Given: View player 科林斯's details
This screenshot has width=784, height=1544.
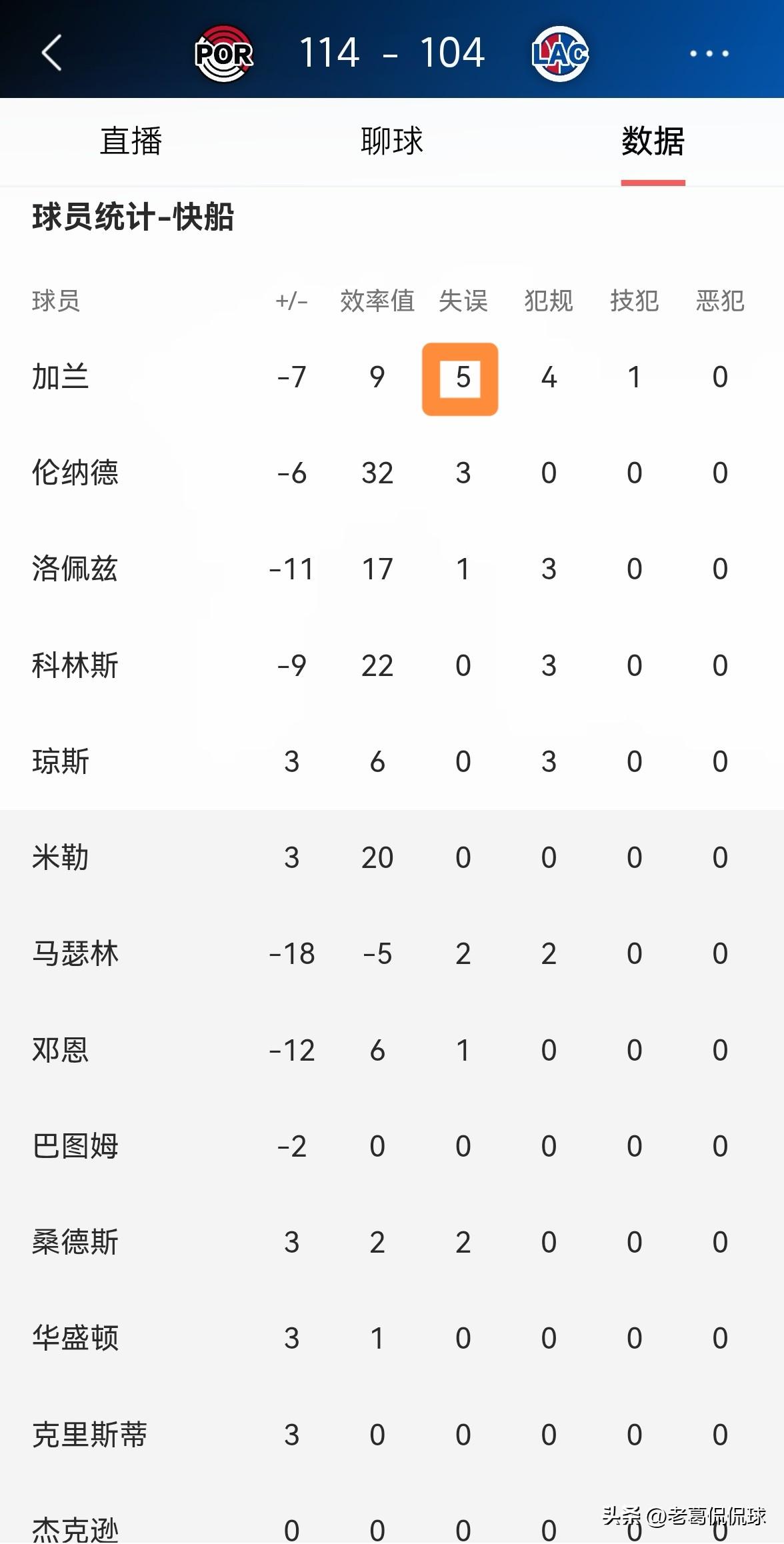Looking at the screenshot, I should (392, 665).
